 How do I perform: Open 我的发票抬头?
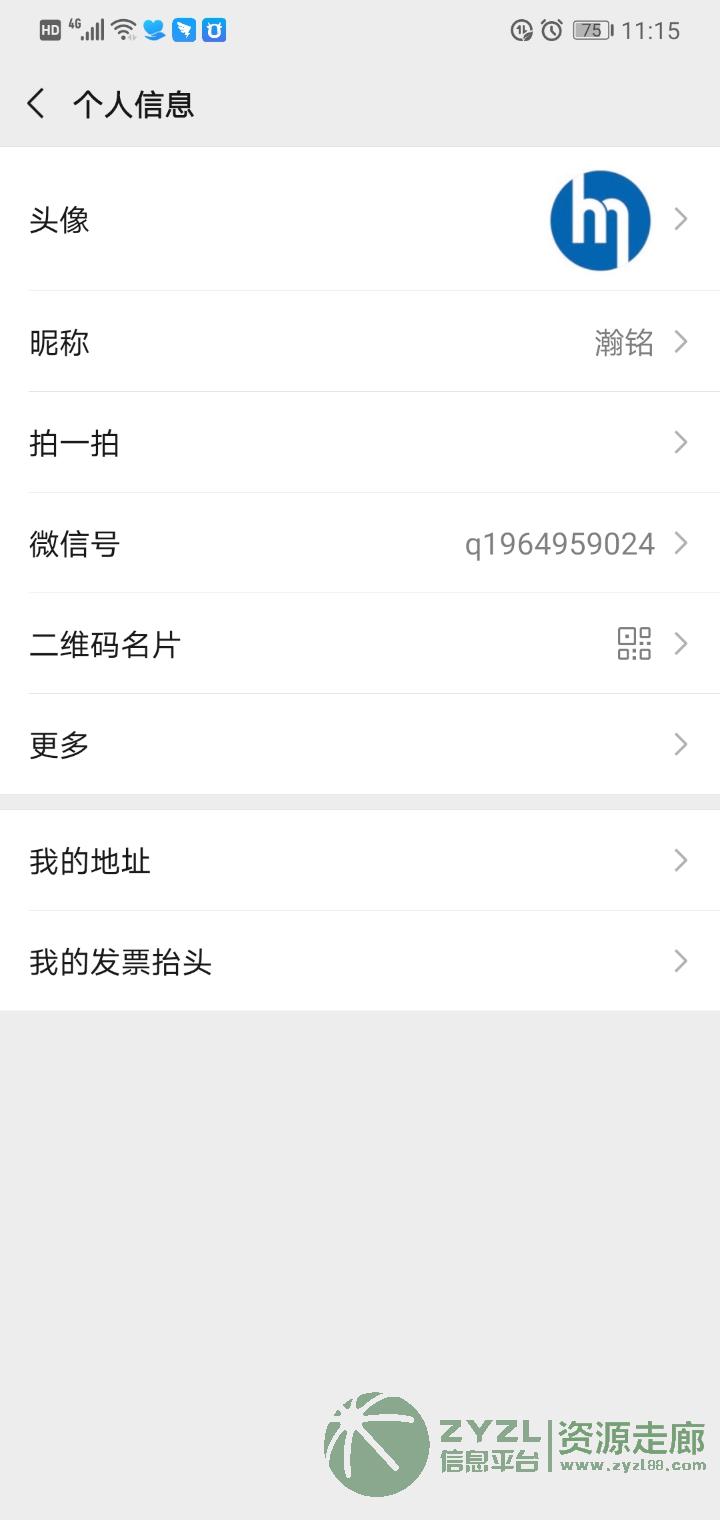pyautogui.click(x=360, y=962)
